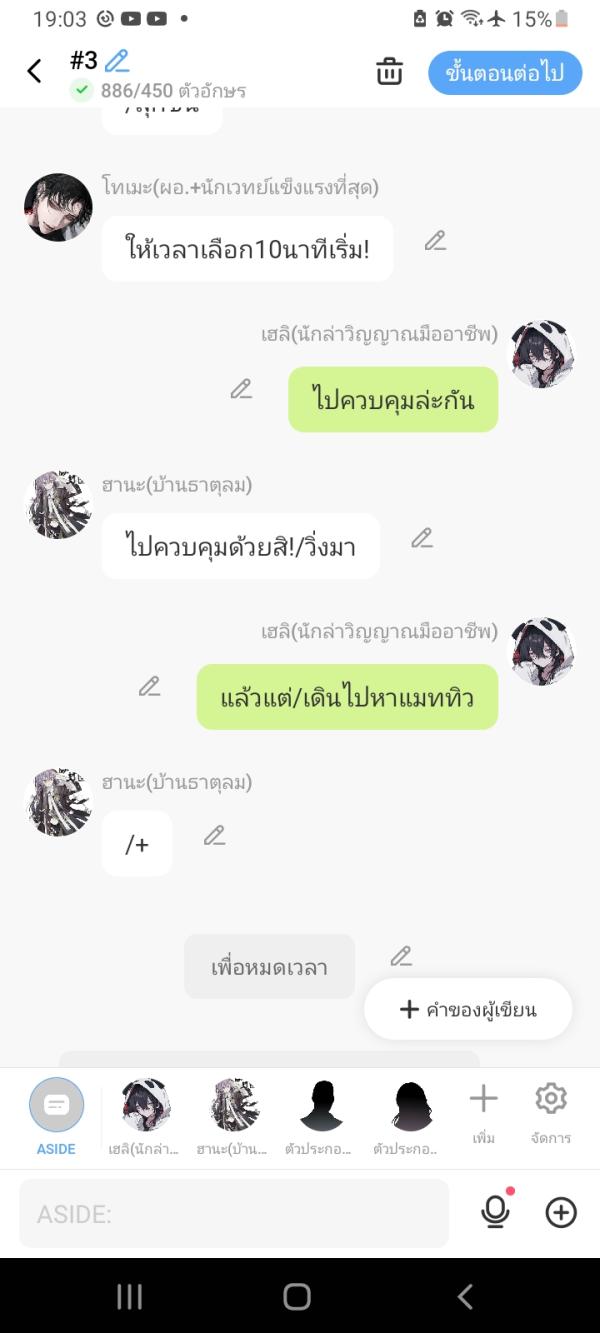Edit the message ไปควบคุมล่ะกัน
600x1333 pixels.
coord(241,389)
